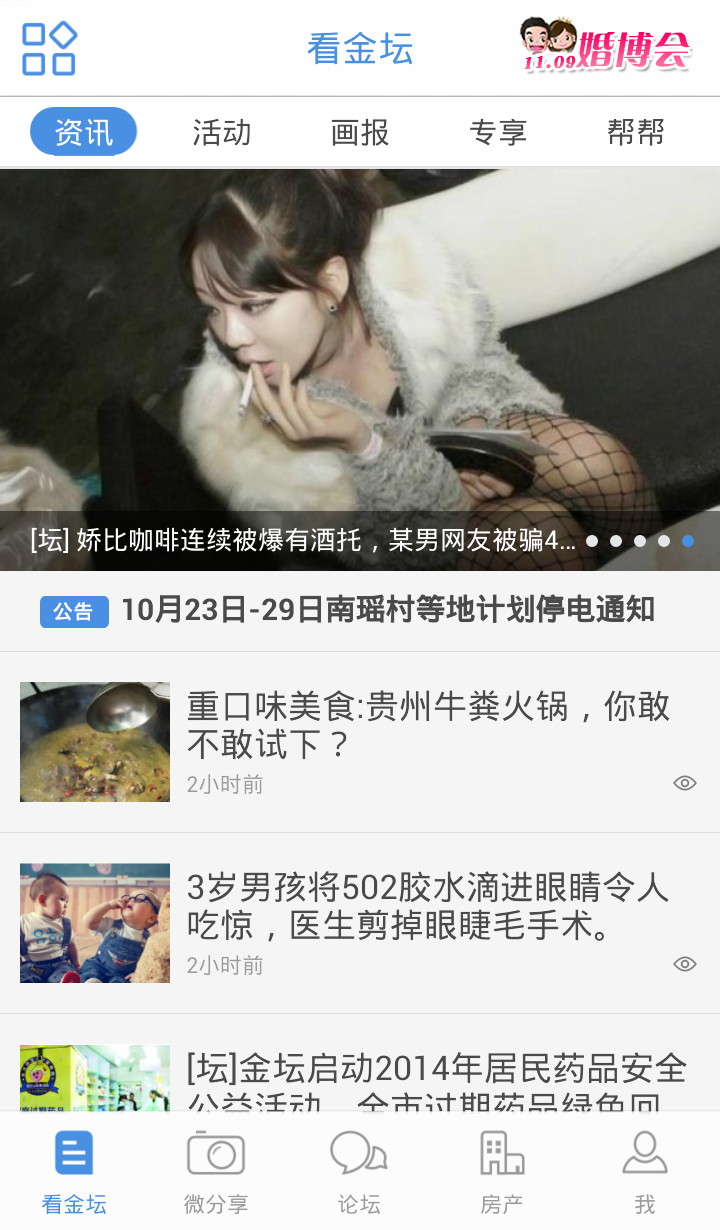
Task: Switch to the 专享 tab
Action: 497,132
